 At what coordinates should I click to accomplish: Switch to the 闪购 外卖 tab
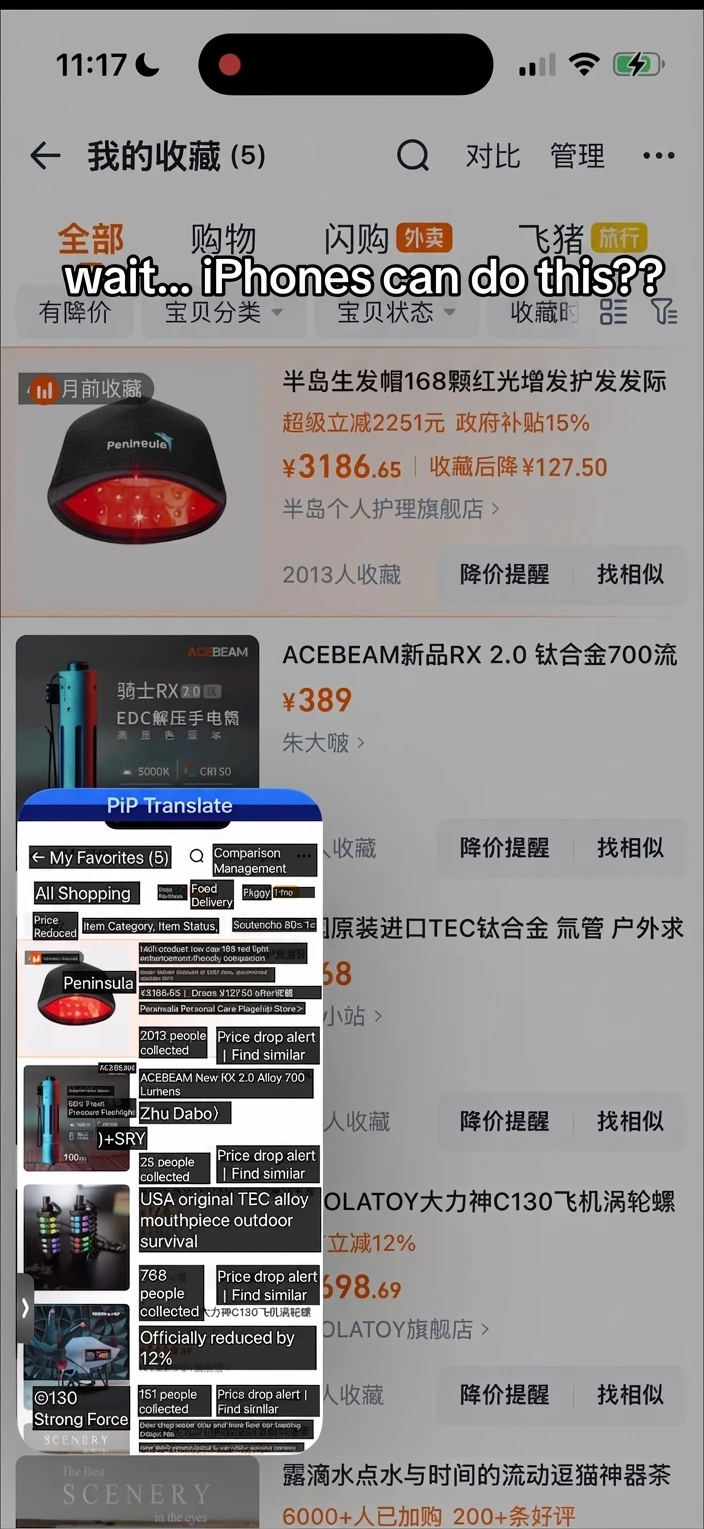tap(387, 240)
